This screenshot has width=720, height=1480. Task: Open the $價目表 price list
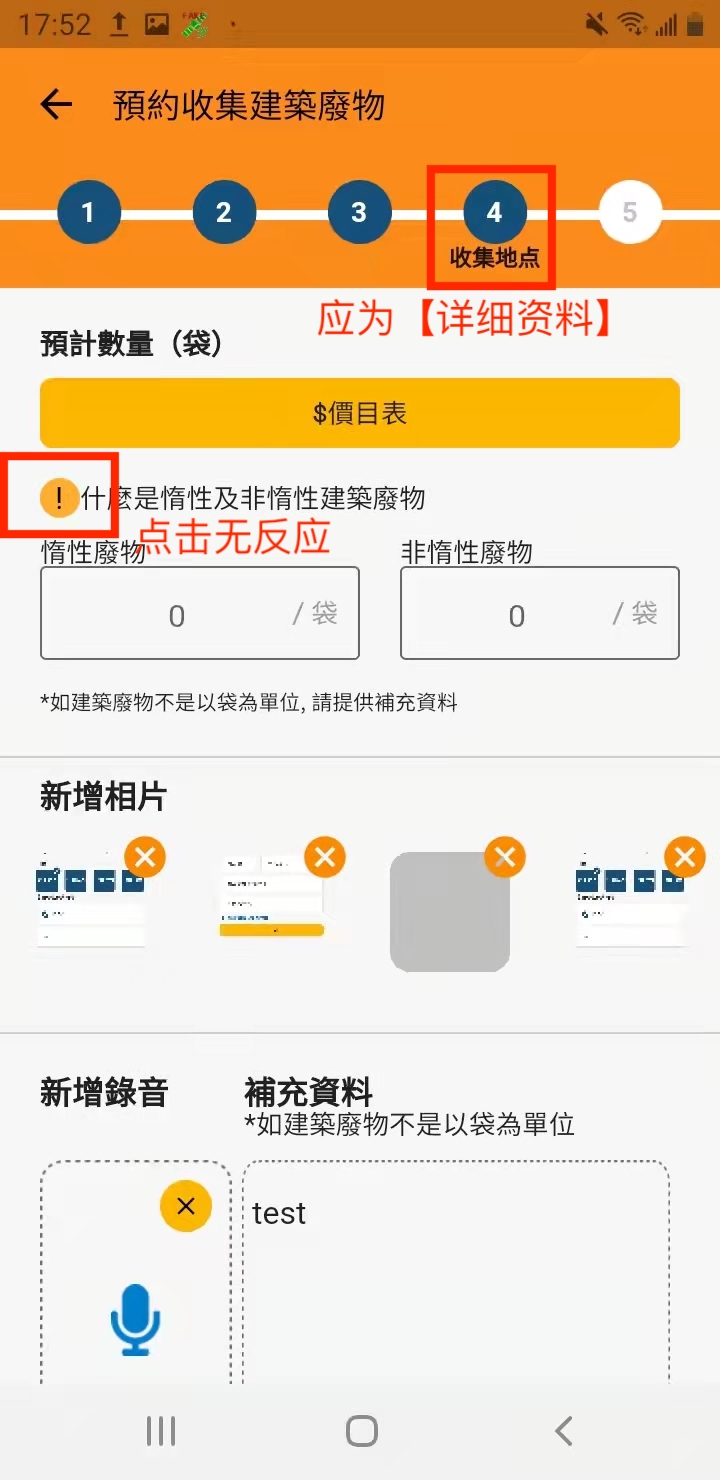pyautogui.click(x=360, y=413)
